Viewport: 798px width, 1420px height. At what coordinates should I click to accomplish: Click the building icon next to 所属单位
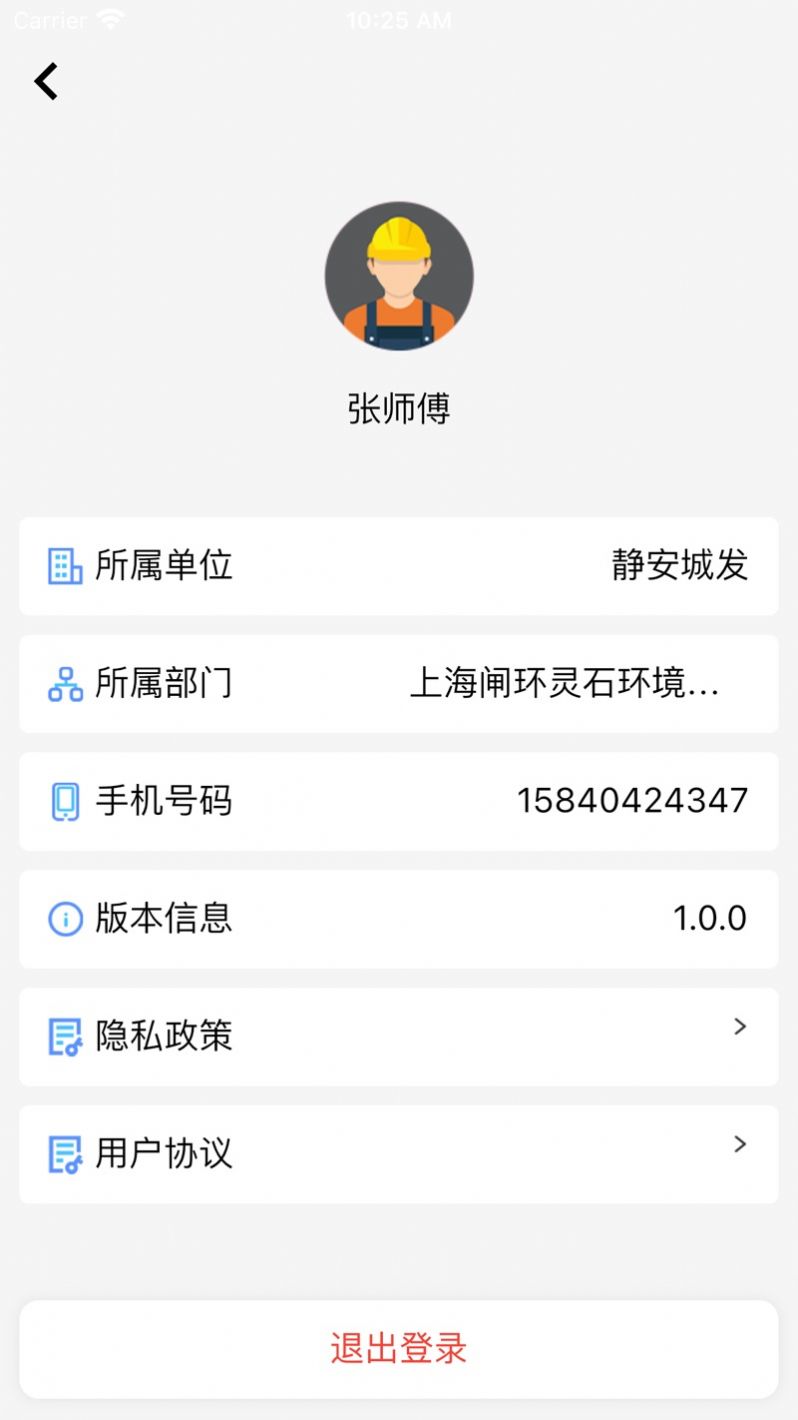tap(63, 567)
